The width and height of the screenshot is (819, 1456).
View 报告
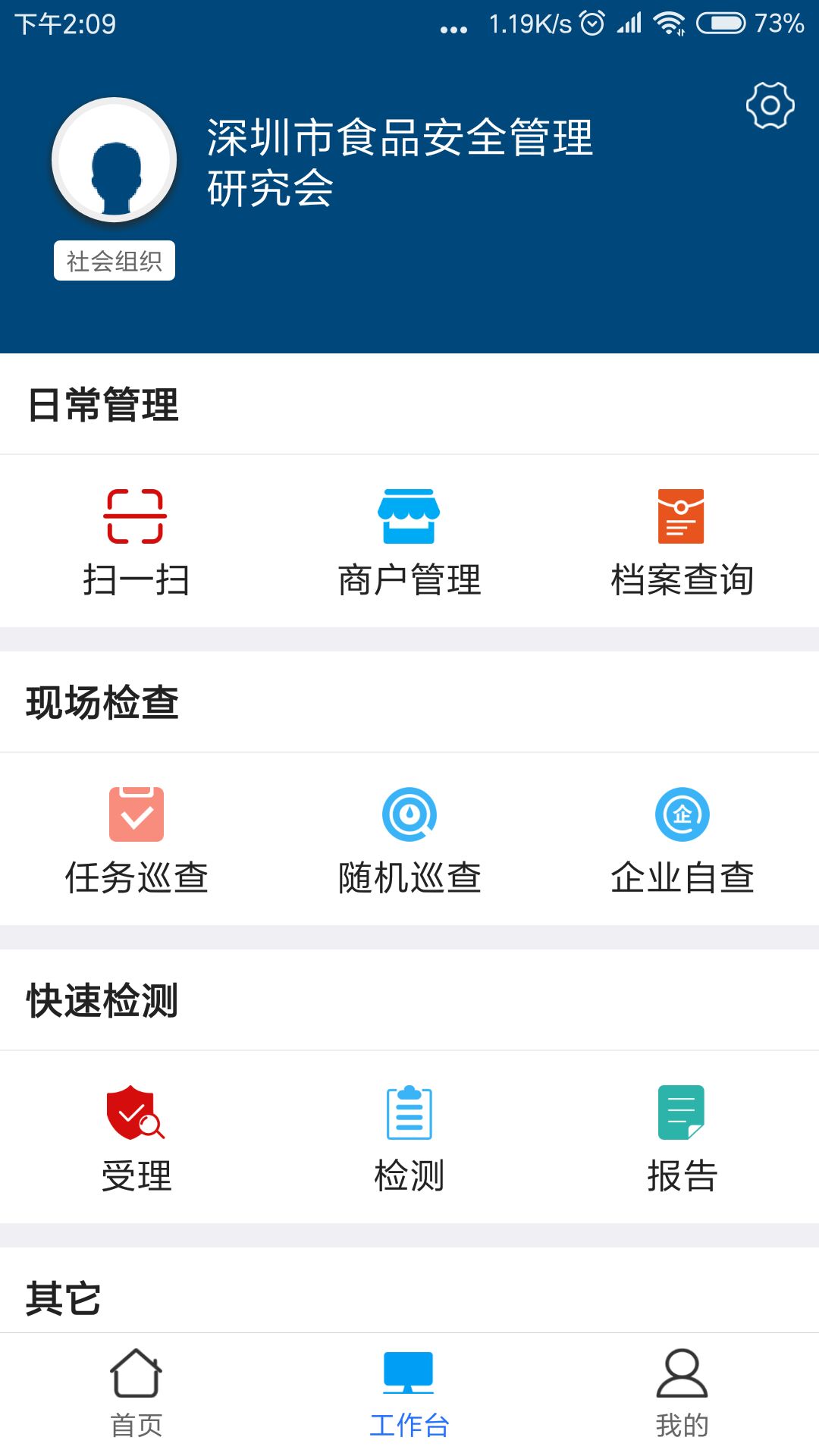tap(682, 1137)
